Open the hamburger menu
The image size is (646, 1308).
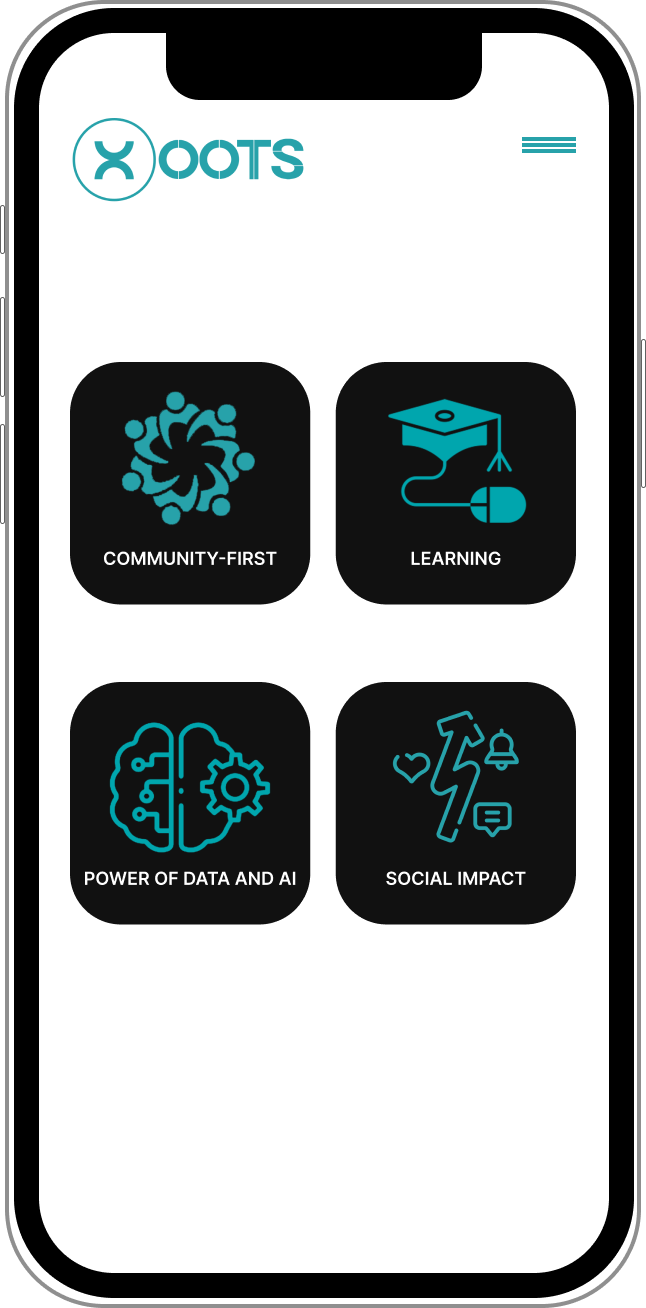click(548, 145)
